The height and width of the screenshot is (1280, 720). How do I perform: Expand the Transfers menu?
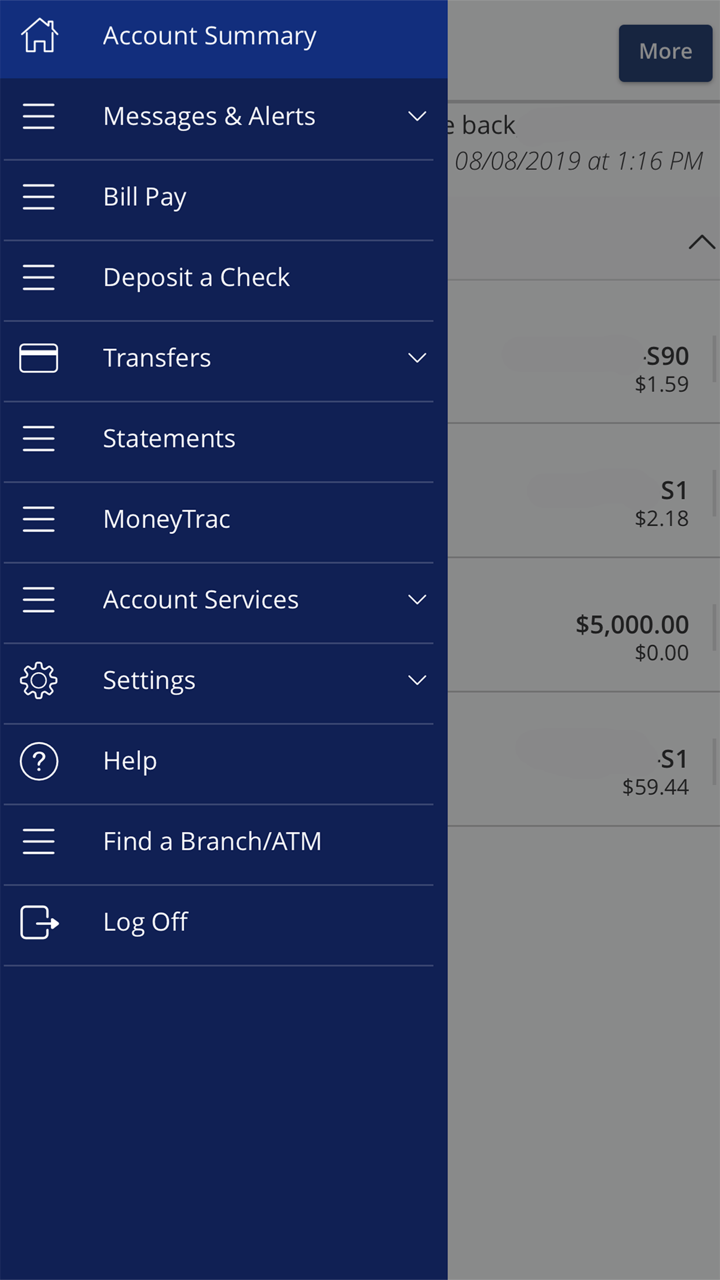click(417, 357)
